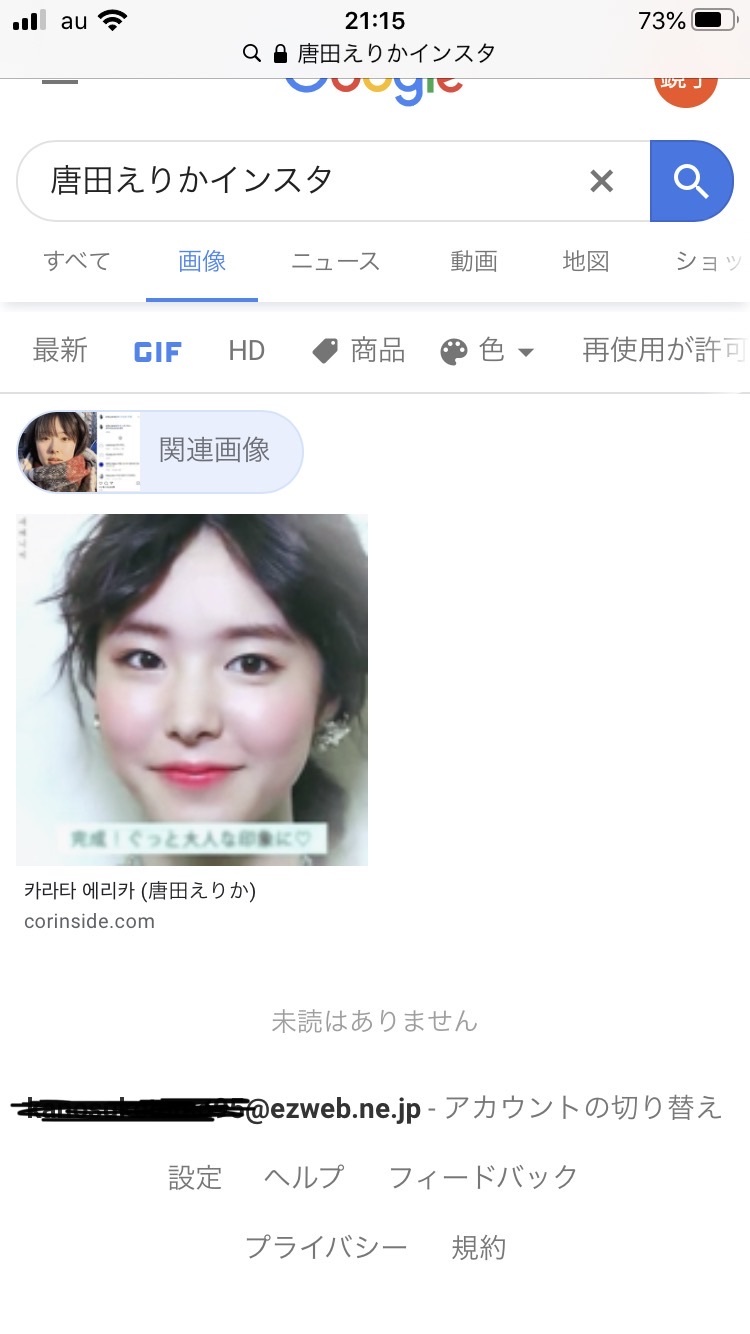
Task: Select the 画像 tab
Action: [x=202, y=262]
